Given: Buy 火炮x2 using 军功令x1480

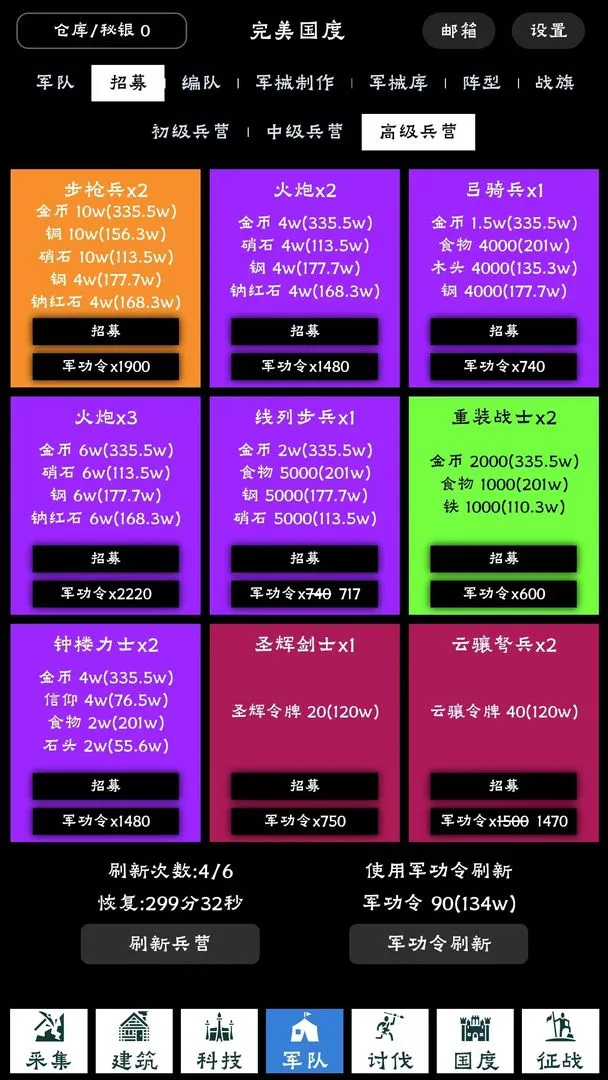Looking at the screenshot, I should click(305, 366).
